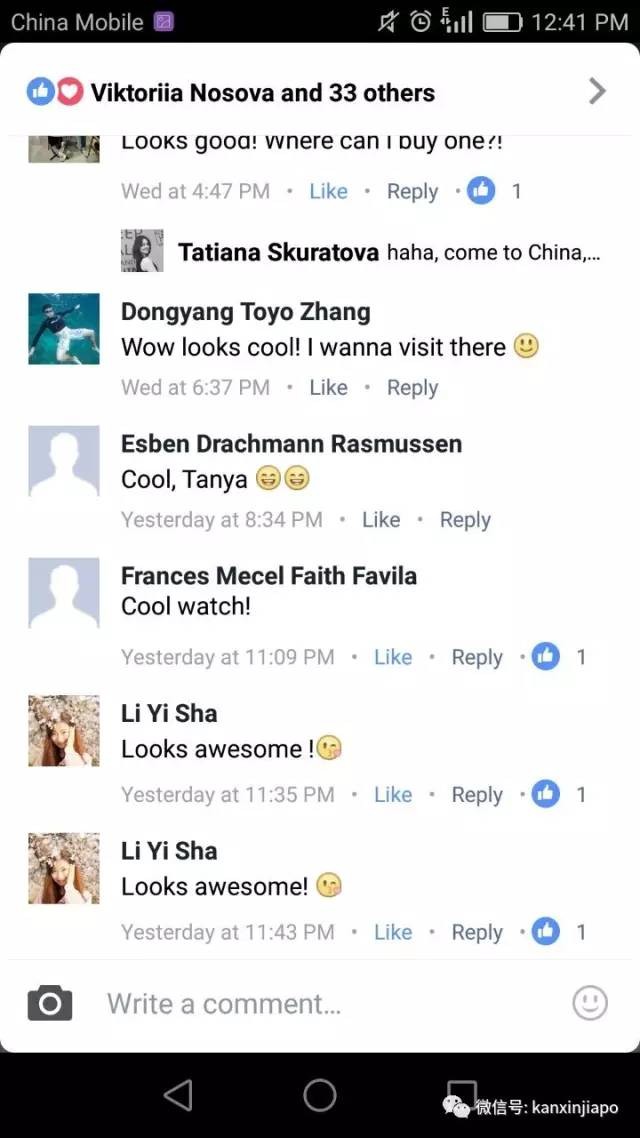The image size is (640, 1138).
Task: Like the comment by Dongyang Toyo Zhang
Action: point(328,388)
